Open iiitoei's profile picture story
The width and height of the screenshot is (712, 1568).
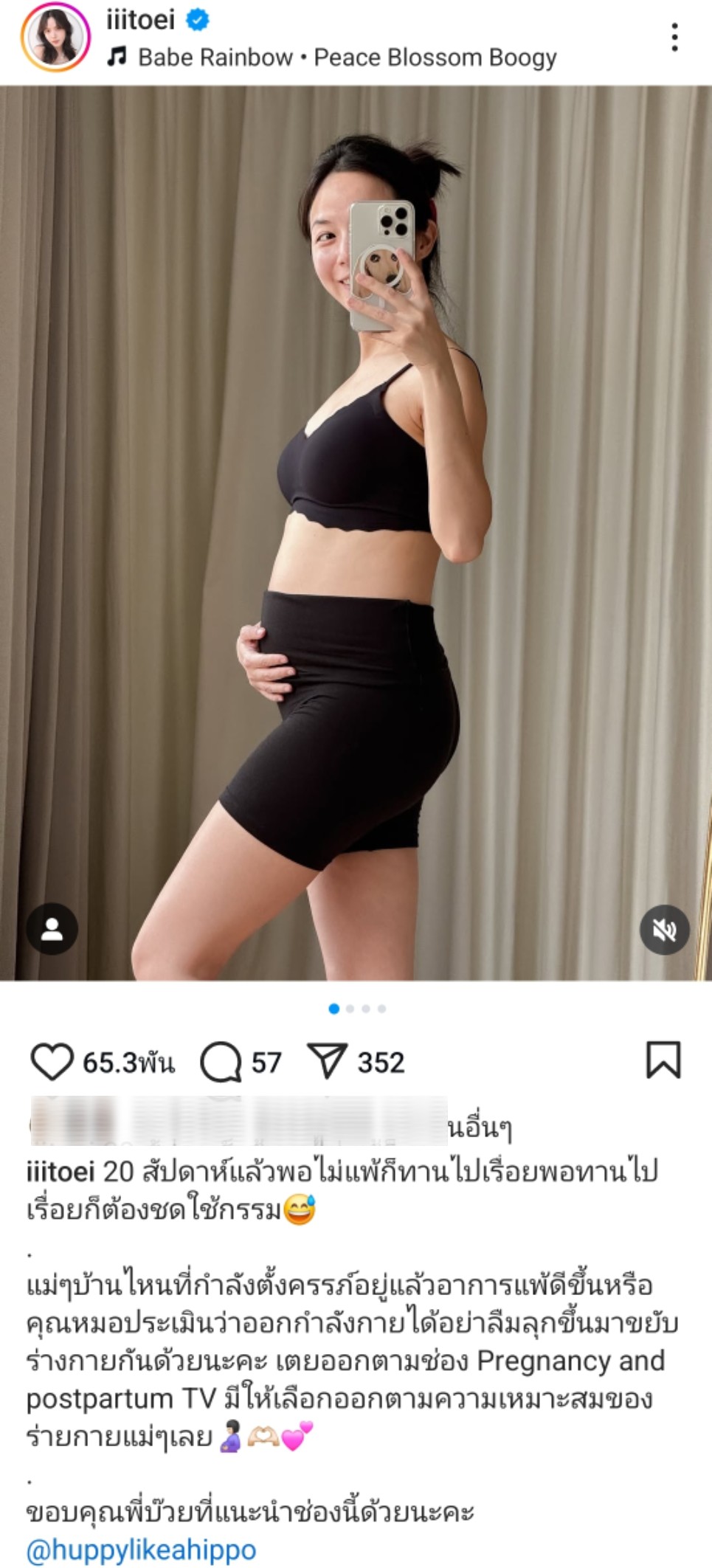click(x=55, y=38)
